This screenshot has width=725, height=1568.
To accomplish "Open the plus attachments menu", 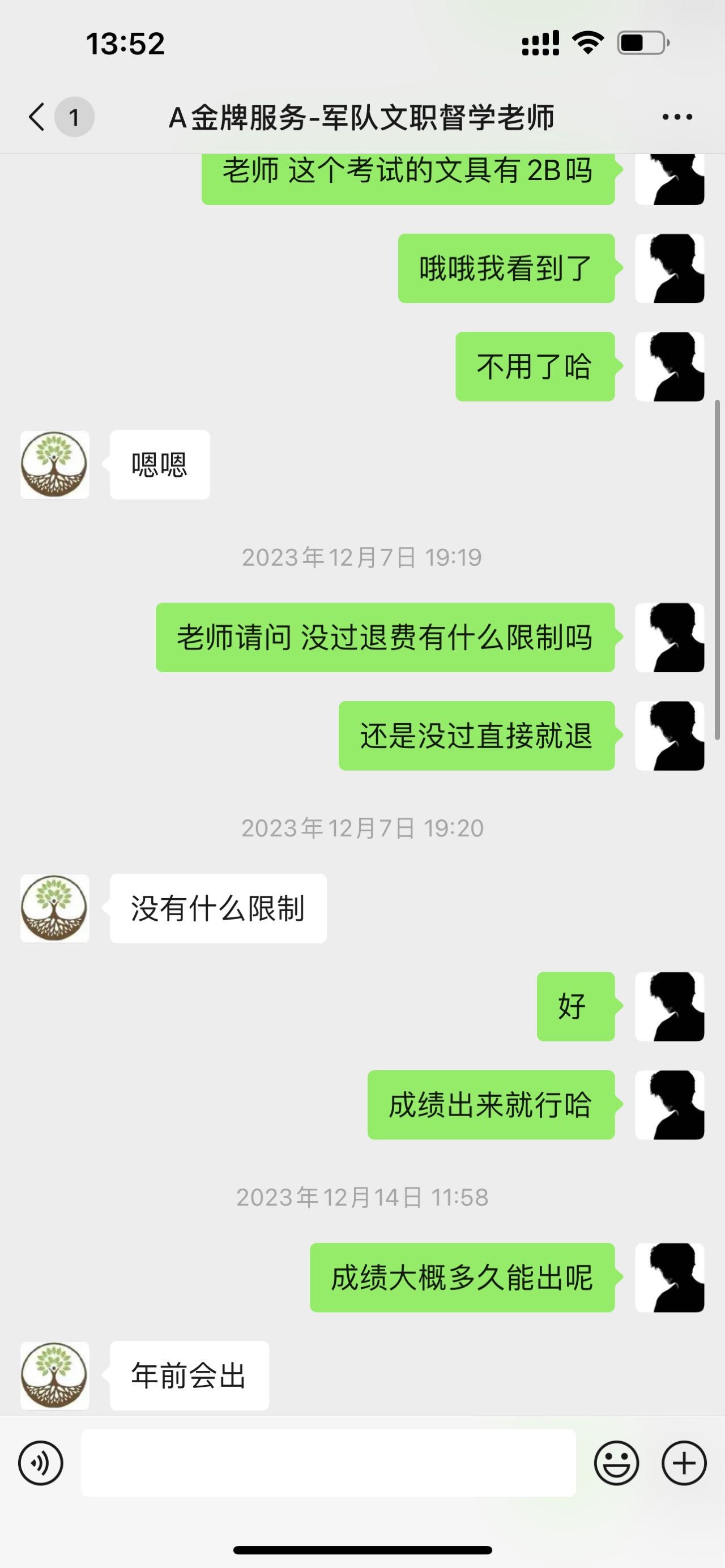I will coord(684,1463).
